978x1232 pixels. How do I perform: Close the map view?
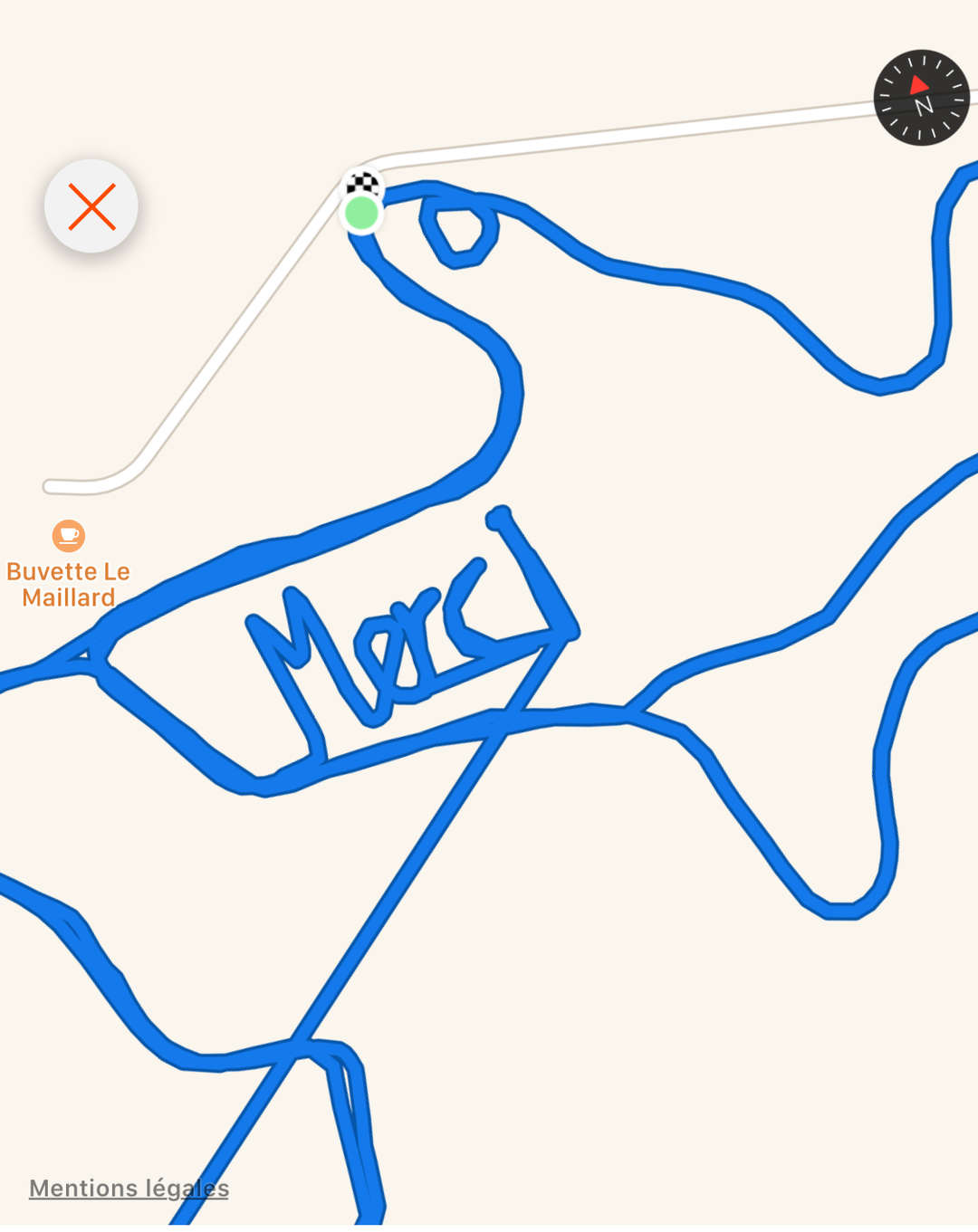(91, 206)
